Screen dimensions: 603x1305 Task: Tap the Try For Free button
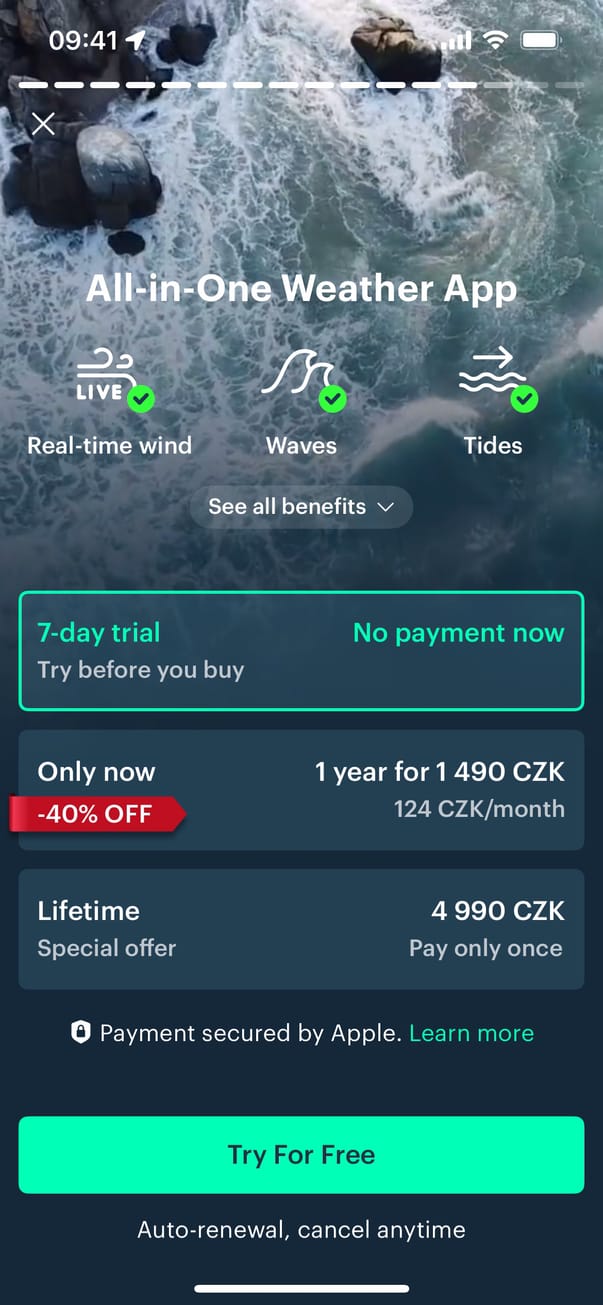301,1155
